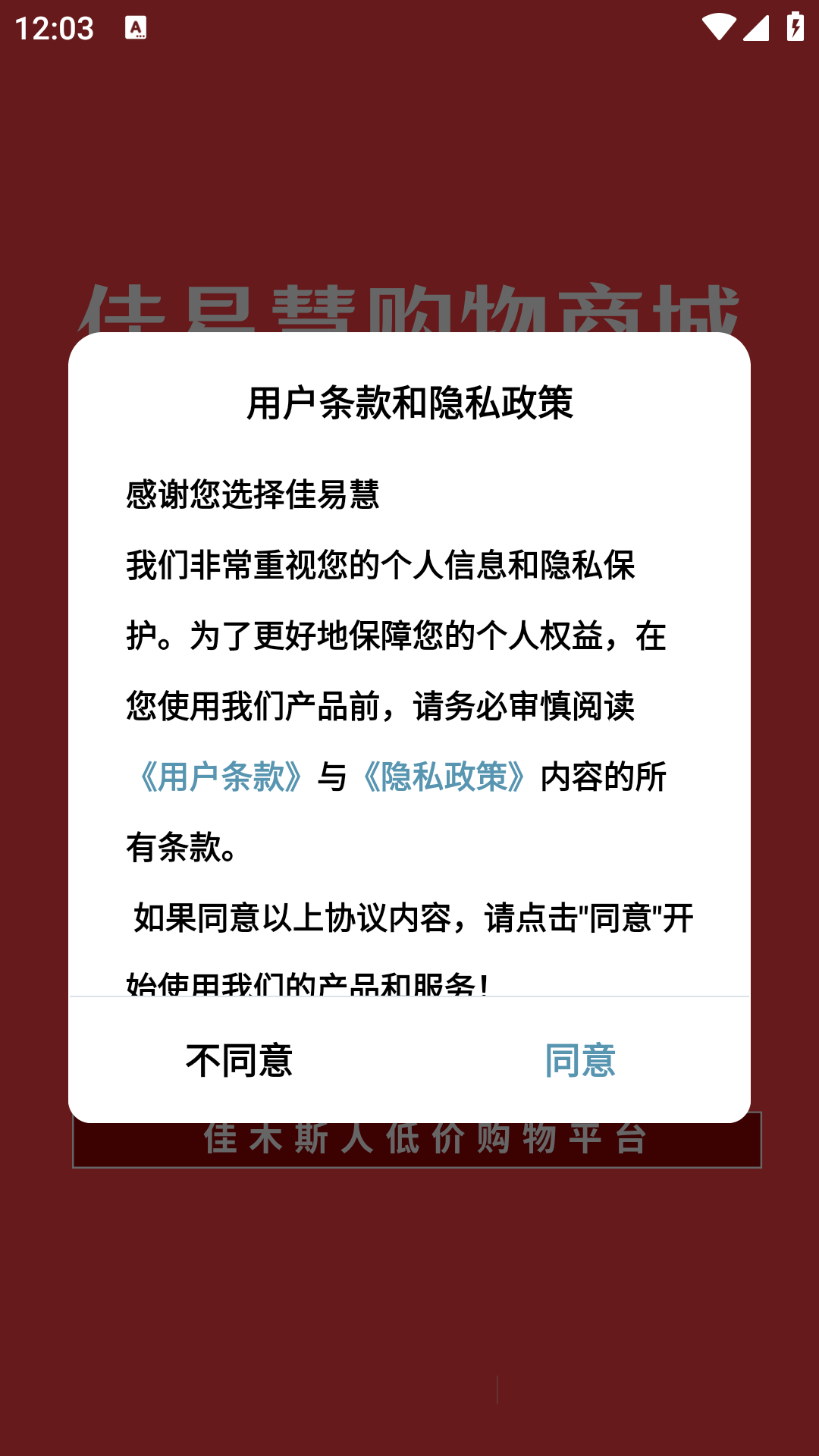Open the 《隐私政策》 link

pos(444,777)
